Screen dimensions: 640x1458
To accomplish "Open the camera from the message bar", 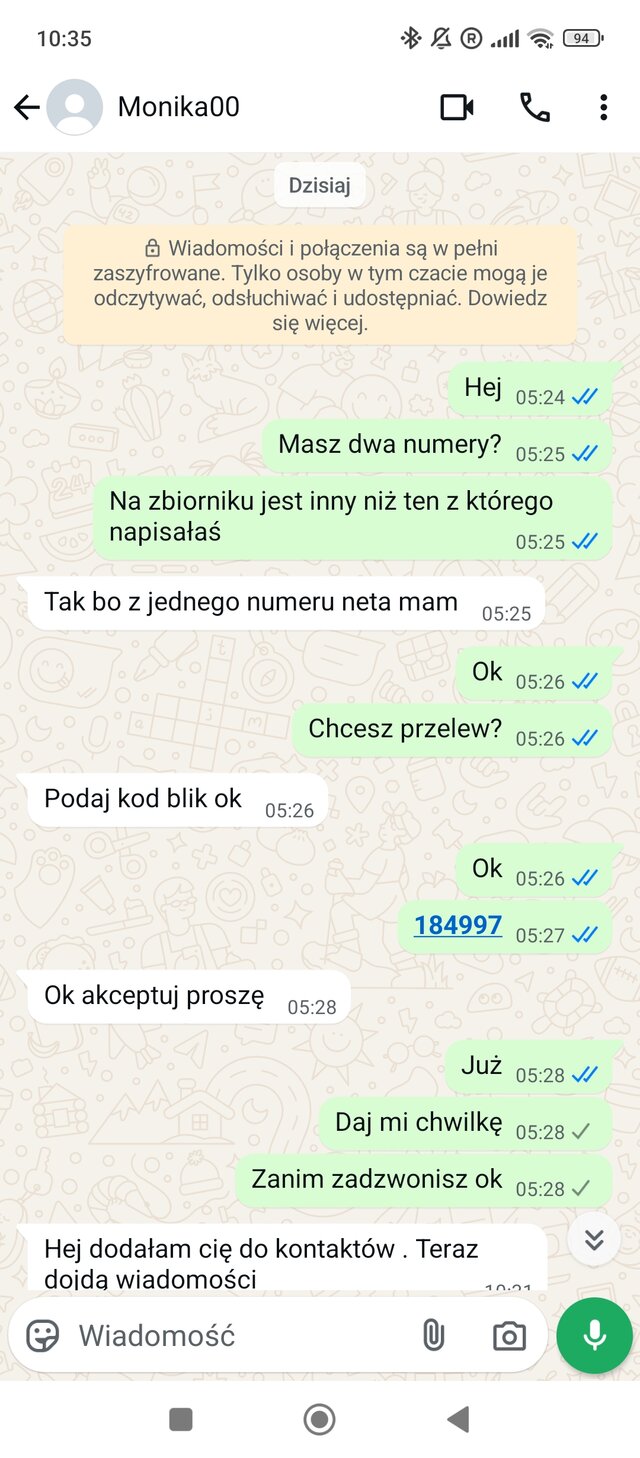I will click(x=509, y=1336).
